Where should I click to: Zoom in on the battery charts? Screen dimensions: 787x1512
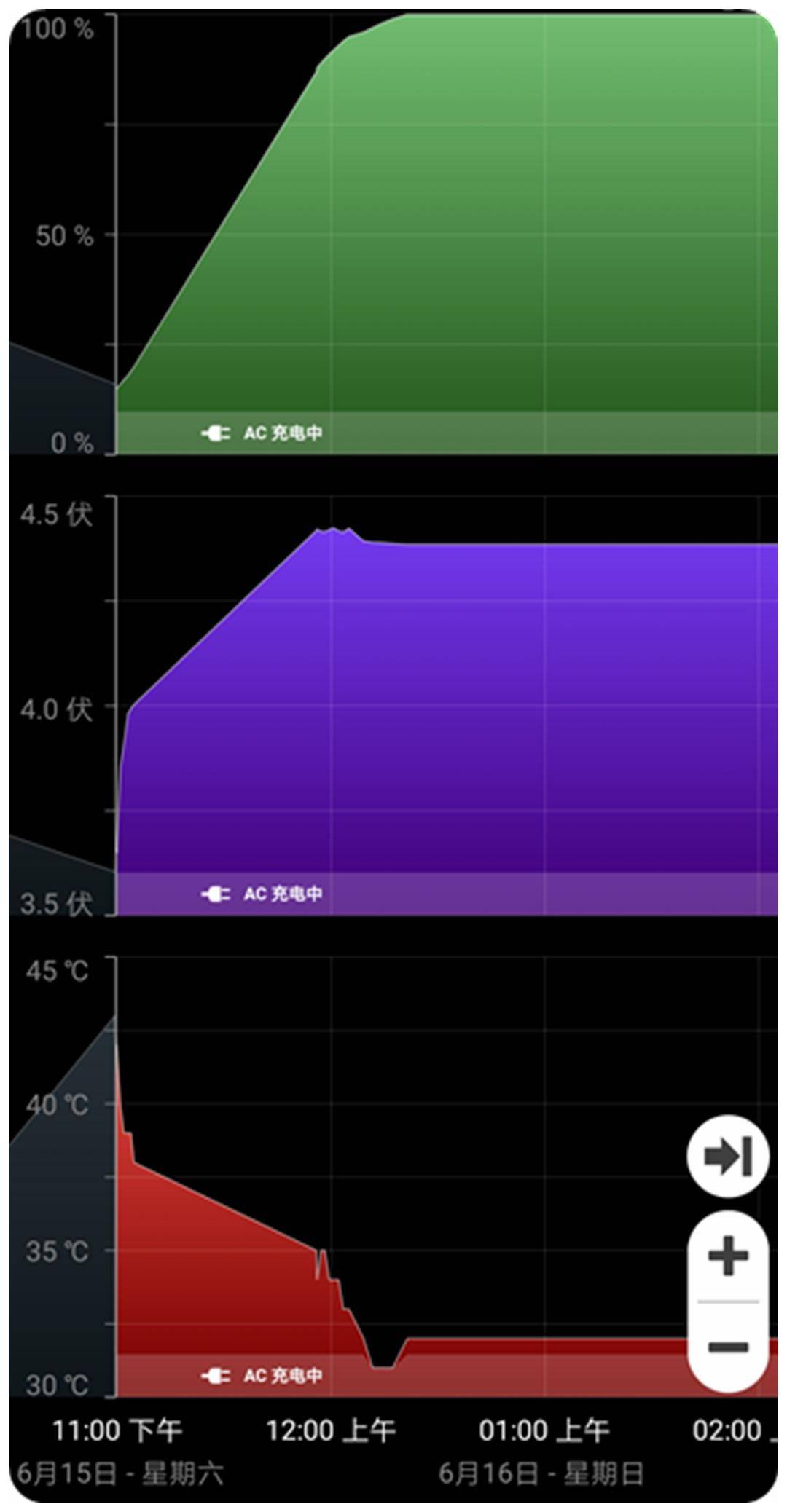[727, 1256]
